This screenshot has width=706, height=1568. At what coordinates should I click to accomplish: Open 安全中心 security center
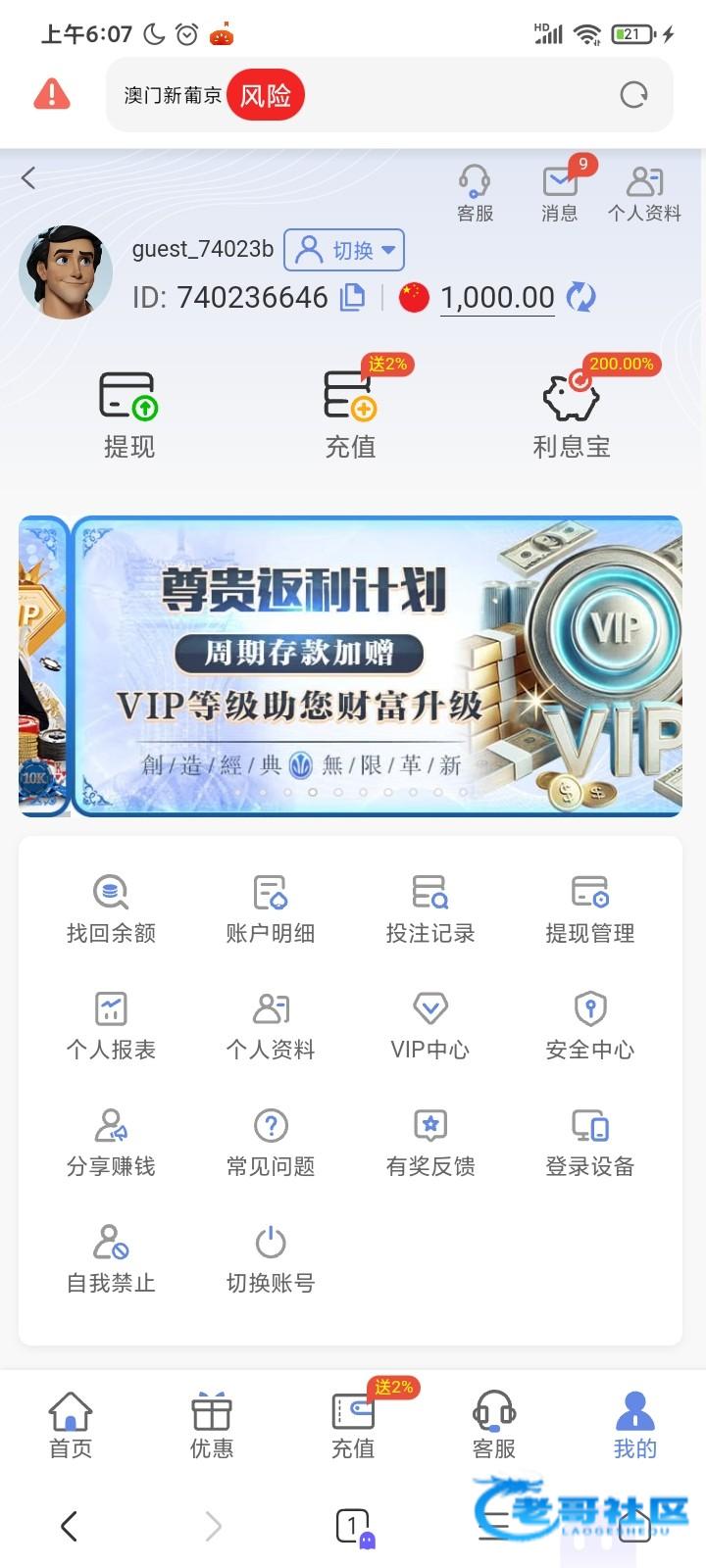coord(590,1026)
